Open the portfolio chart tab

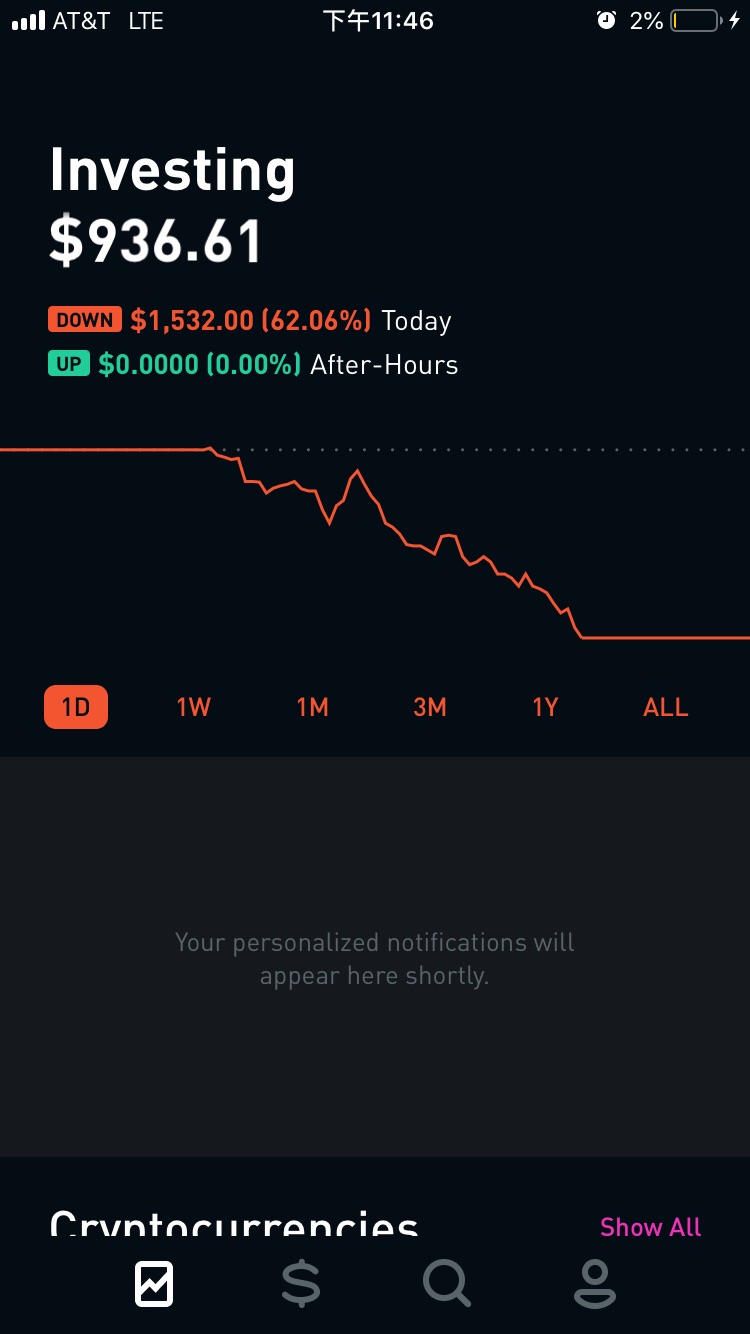tap(154, 1284)
